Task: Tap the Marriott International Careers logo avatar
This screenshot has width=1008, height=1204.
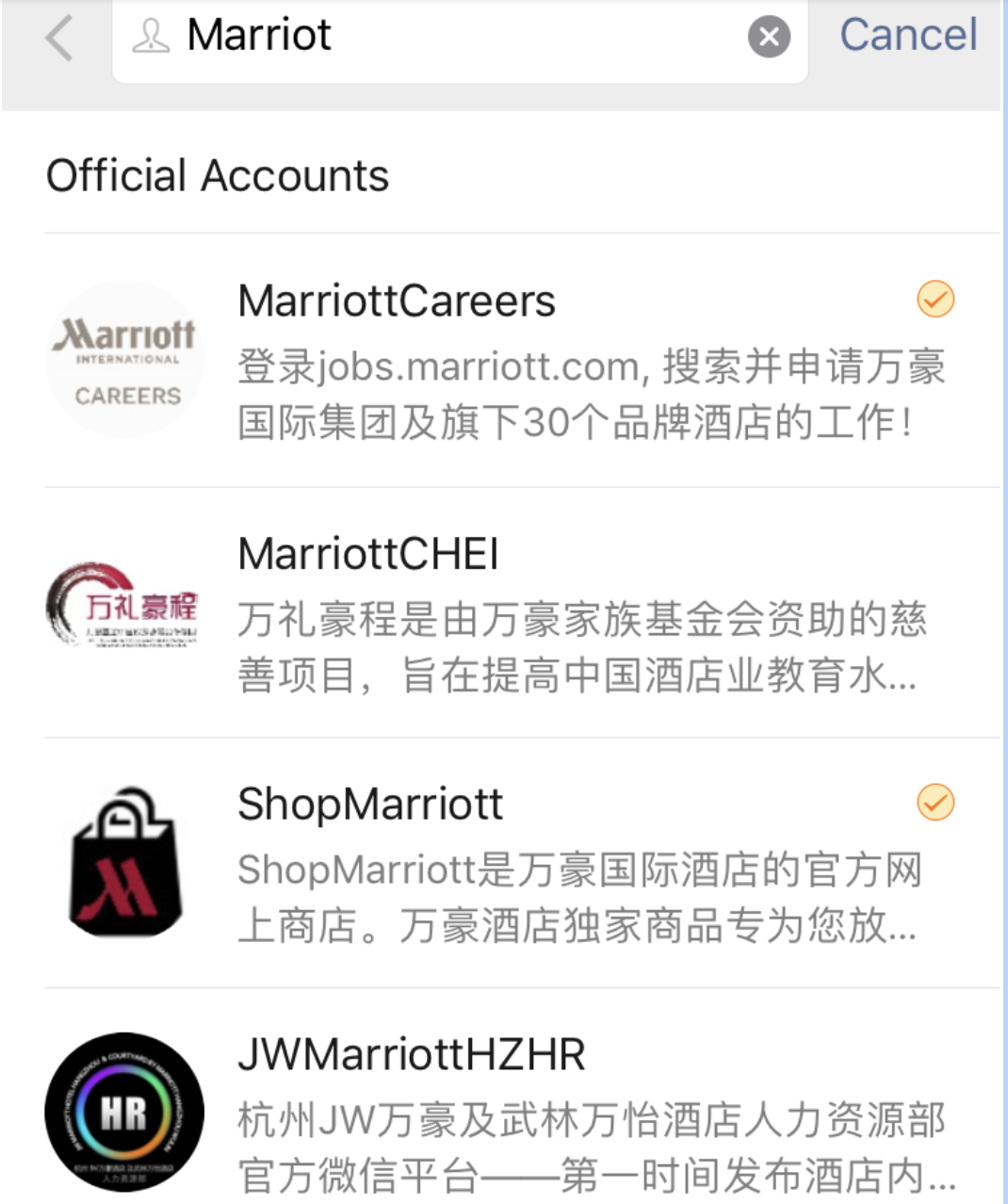Action: (124, 358)
